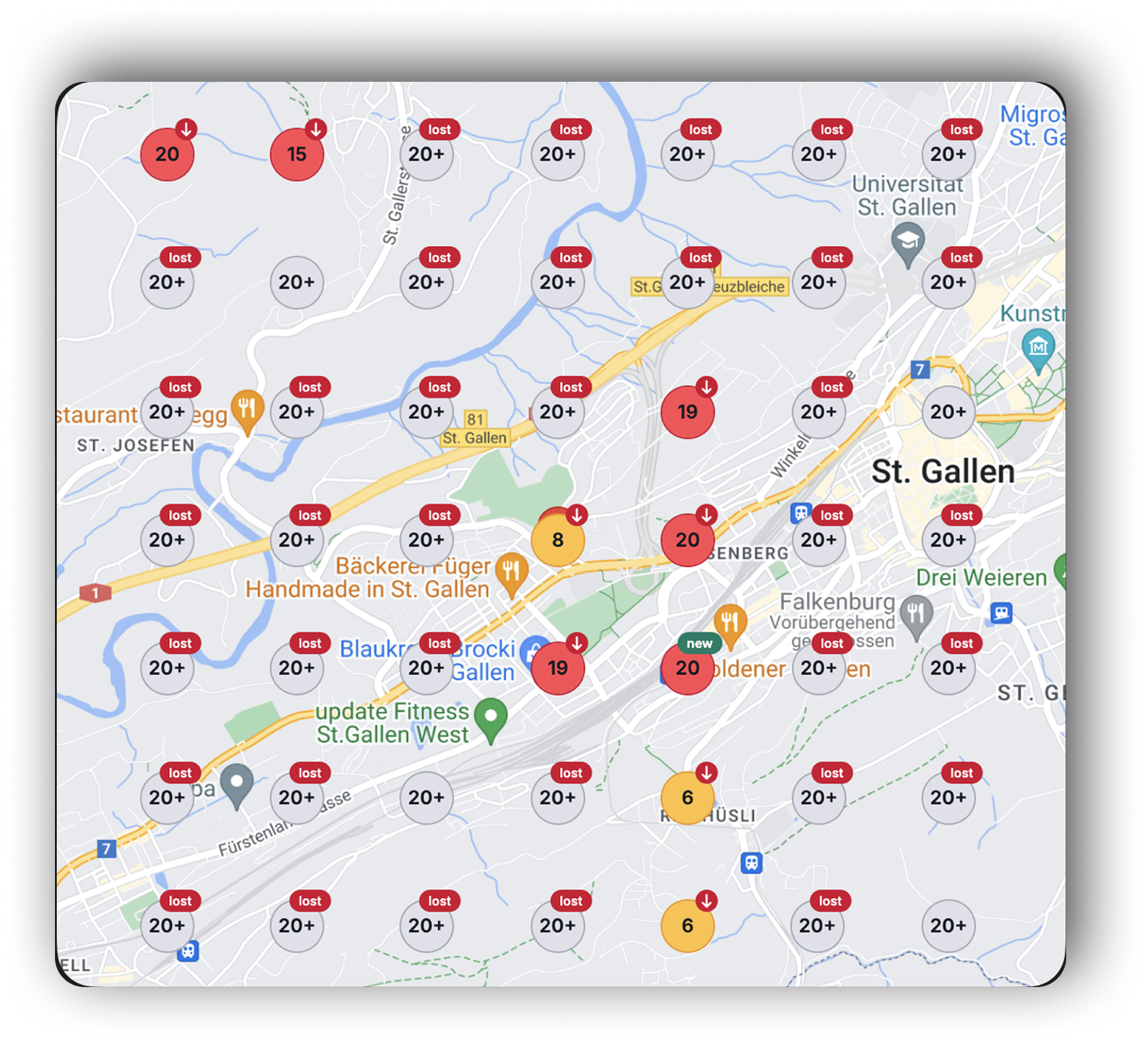Open the red grid marker ranked 15
This screenshot has width=1148, height=1042.
296,155
